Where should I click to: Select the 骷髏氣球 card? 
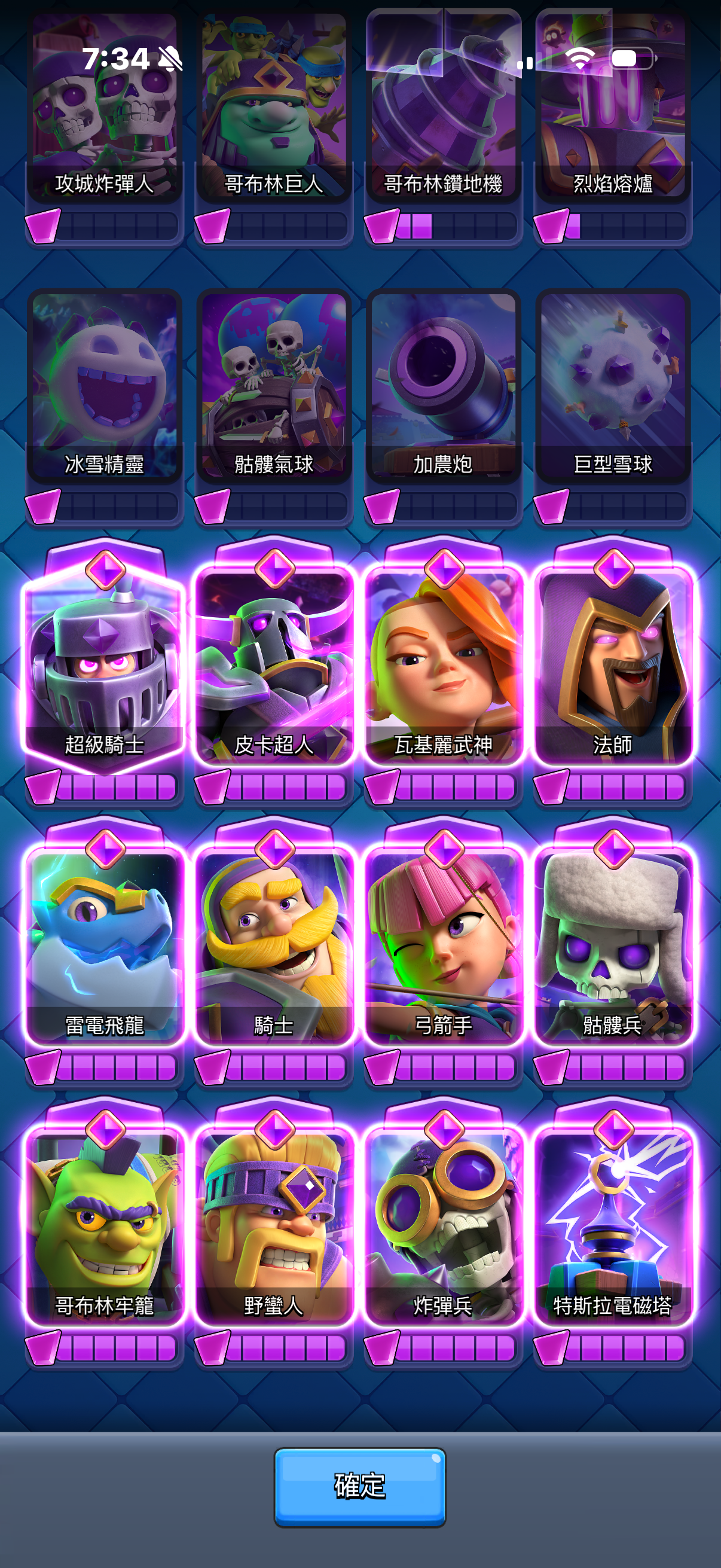tap(274, 389)
